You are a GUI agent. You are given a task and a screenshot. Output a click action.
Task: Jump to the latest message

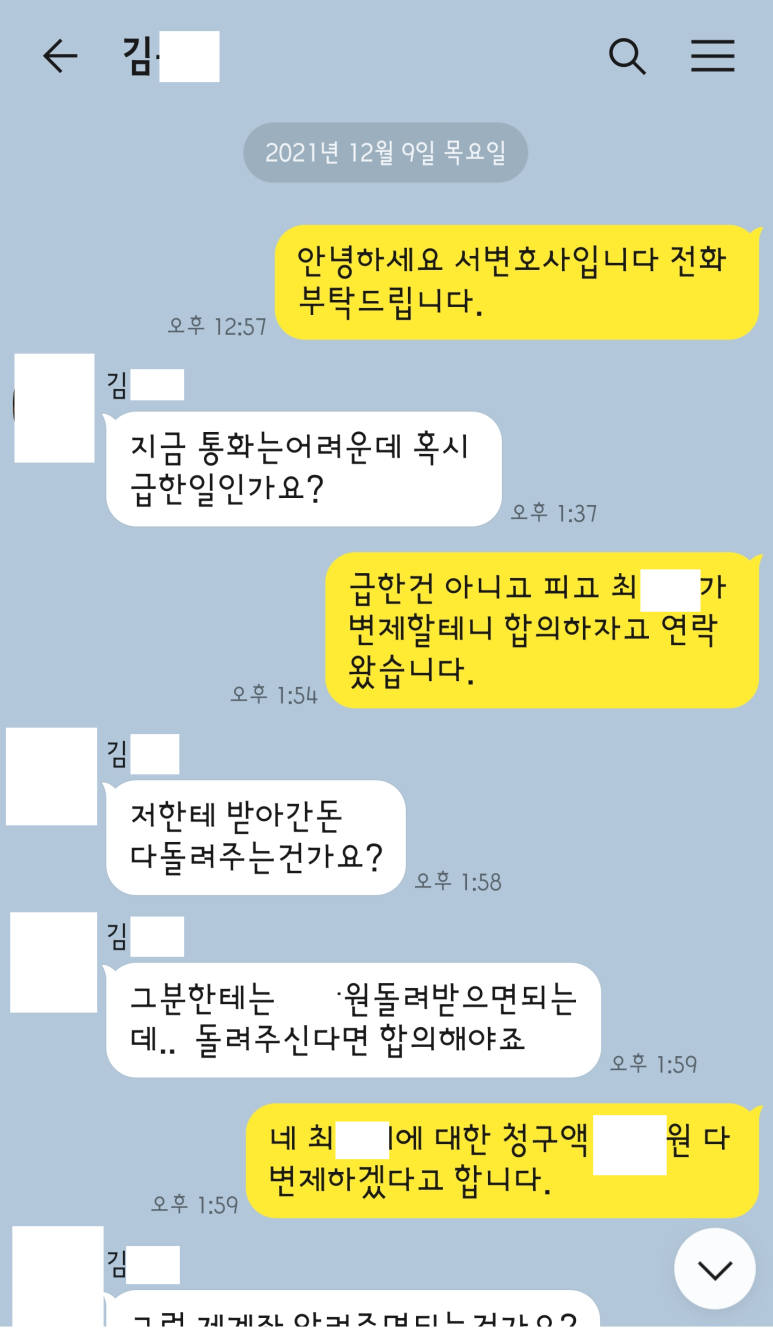click(x=714, y=1269)
